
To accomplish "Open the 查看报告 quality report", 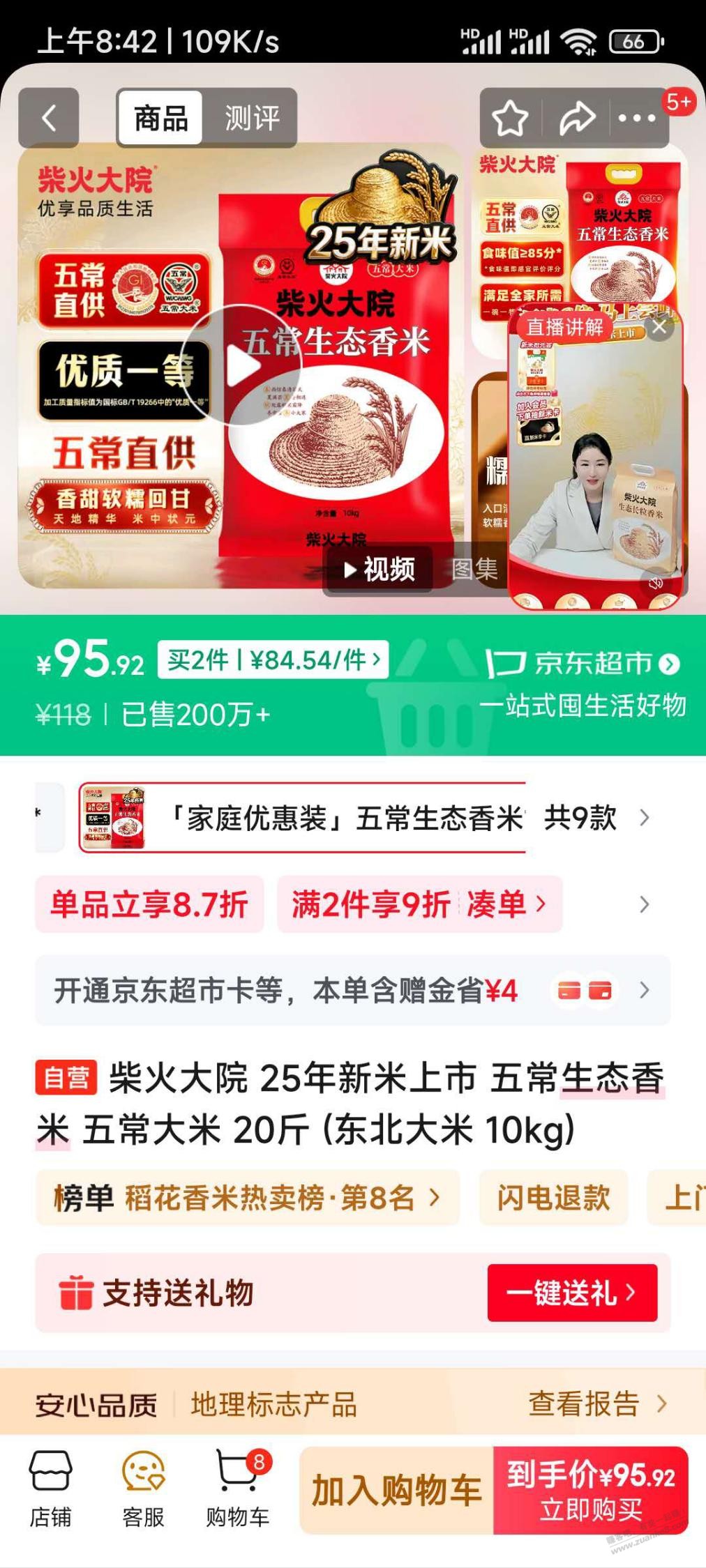I will tap(596, 1403).
